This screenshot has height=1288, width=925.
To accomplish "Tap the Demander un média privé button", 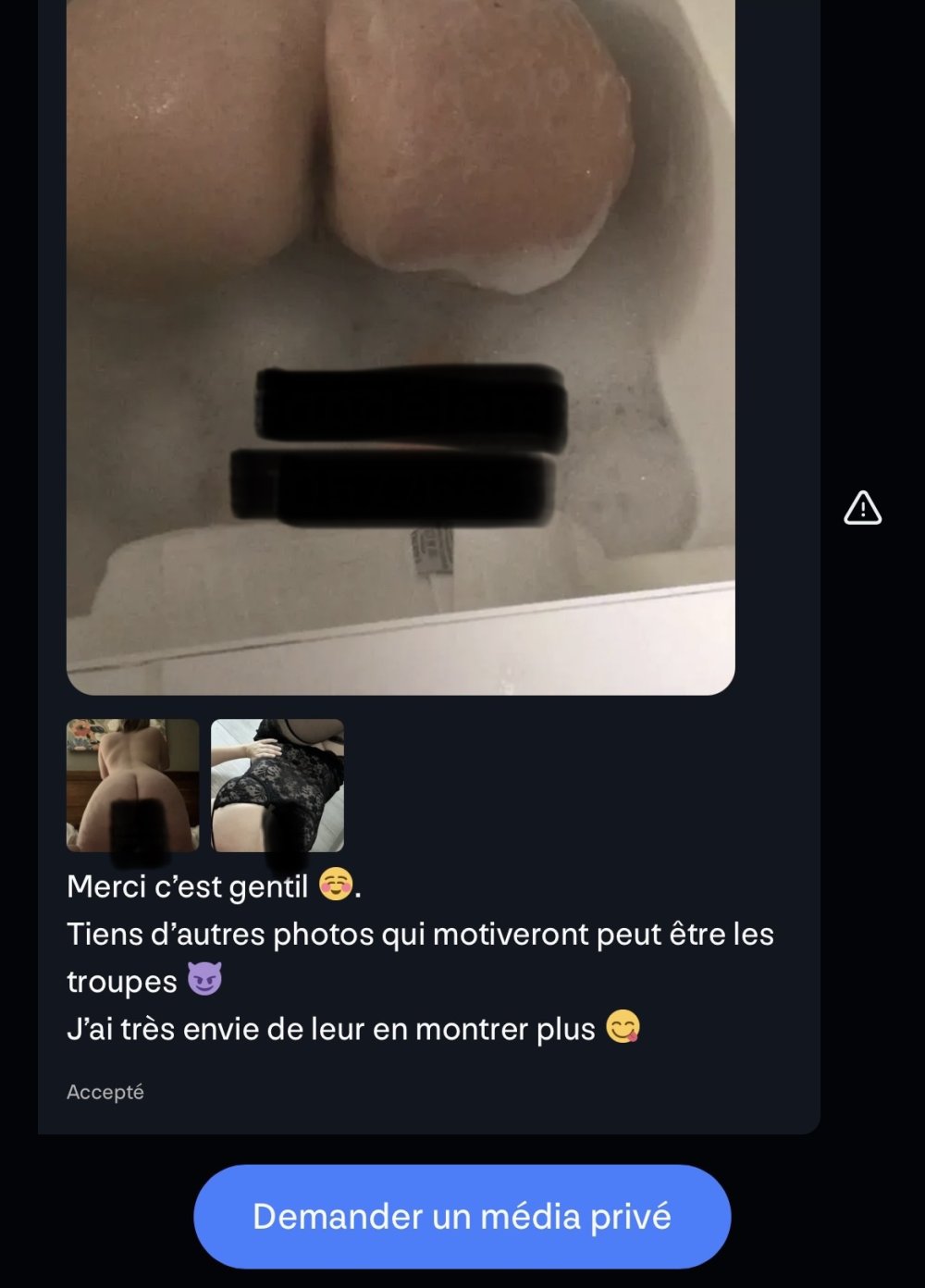I will pos(462,1216).
